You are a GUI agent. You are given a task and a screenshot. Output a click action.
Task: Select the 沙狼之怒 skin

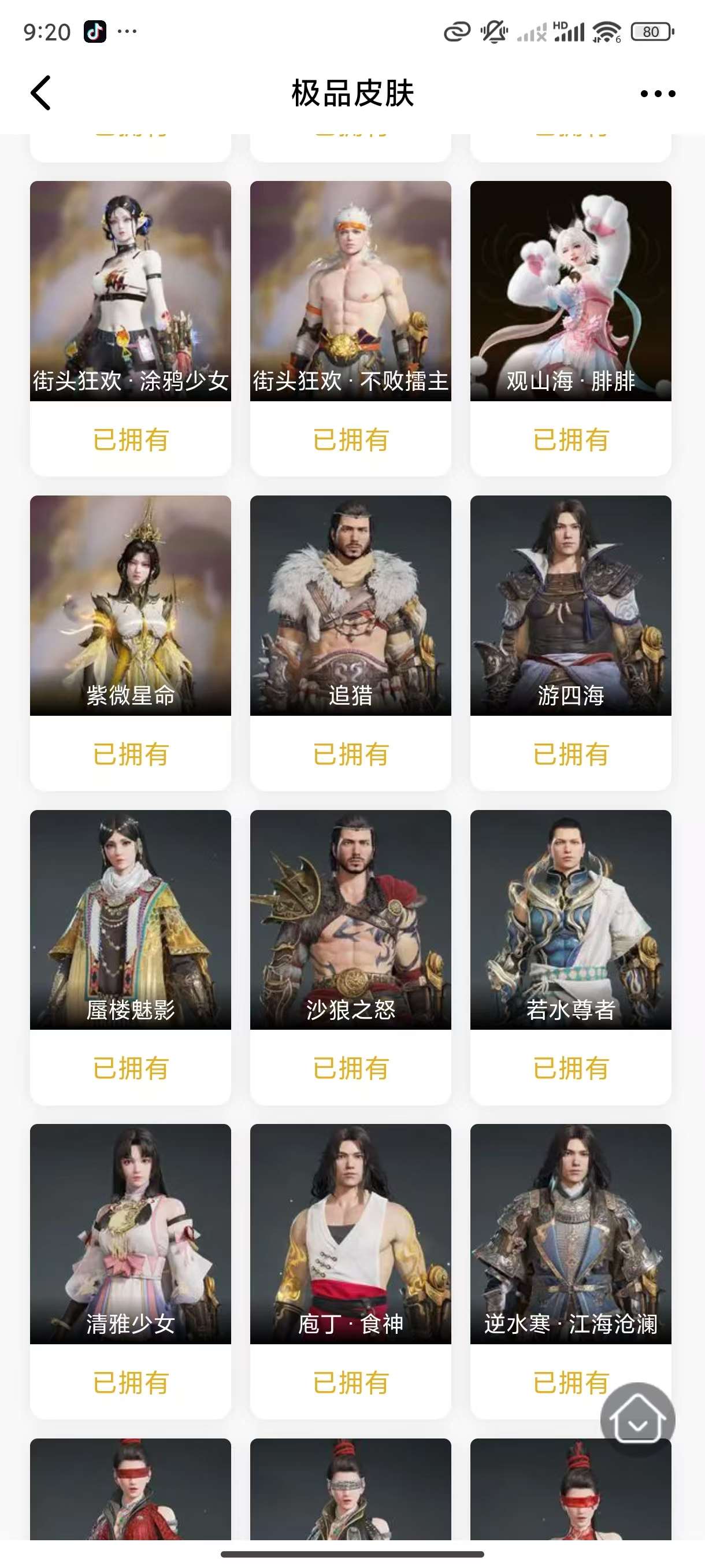(x=350, y=919)
